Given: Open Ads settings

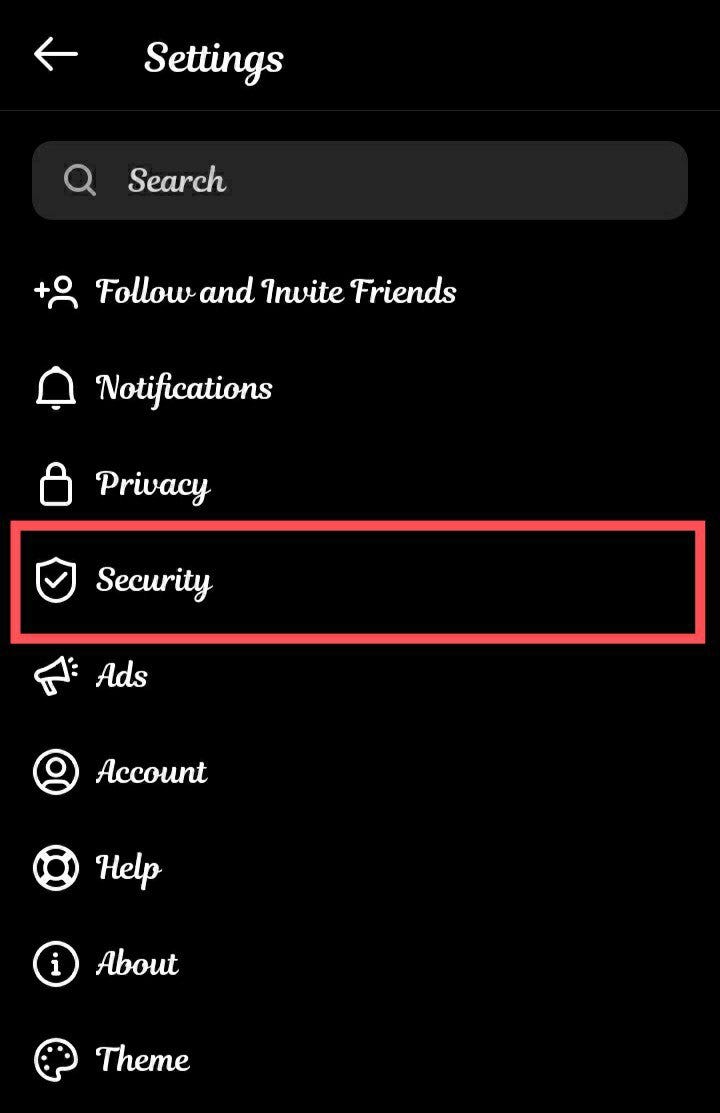Looking at the screenshot, I should [121, 677].
